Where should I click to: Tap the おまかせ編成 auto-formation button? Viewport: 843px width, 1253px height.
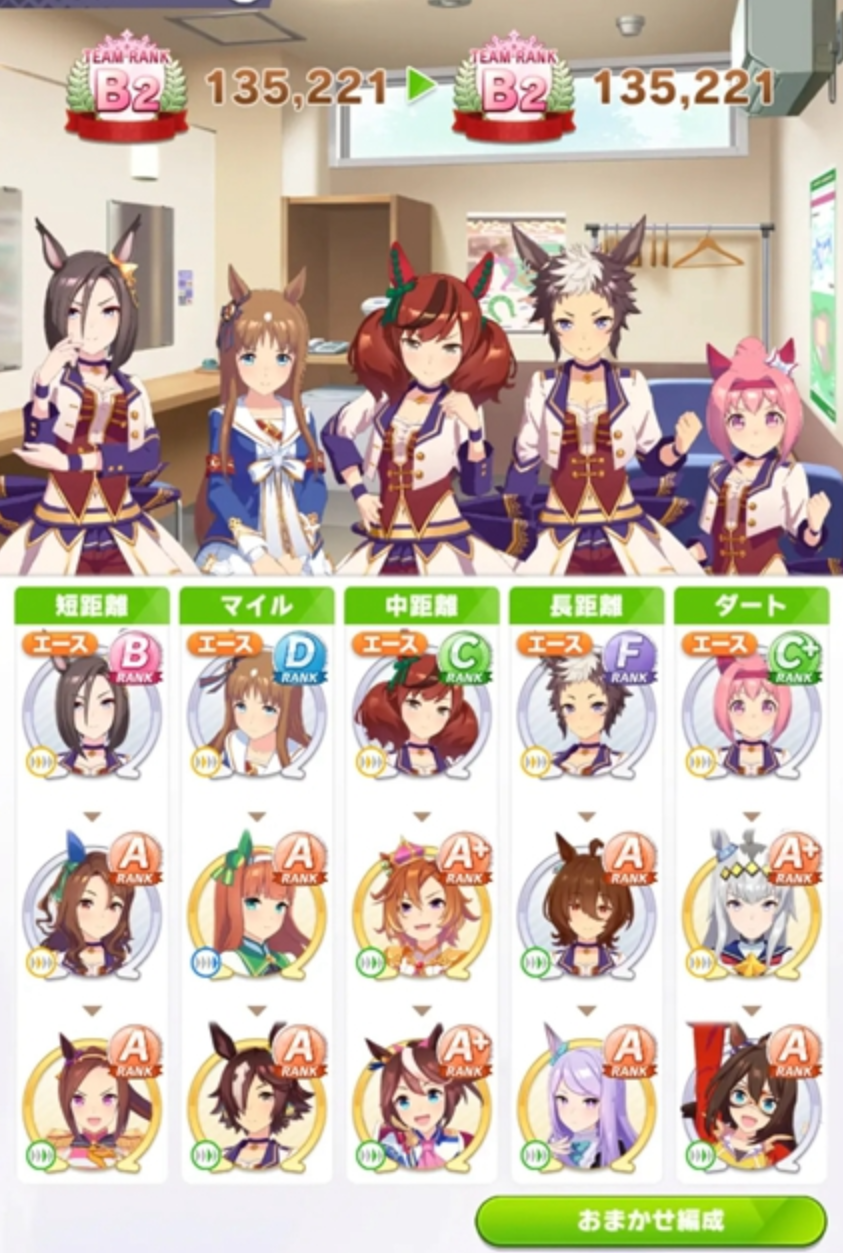click(651, 1221)
